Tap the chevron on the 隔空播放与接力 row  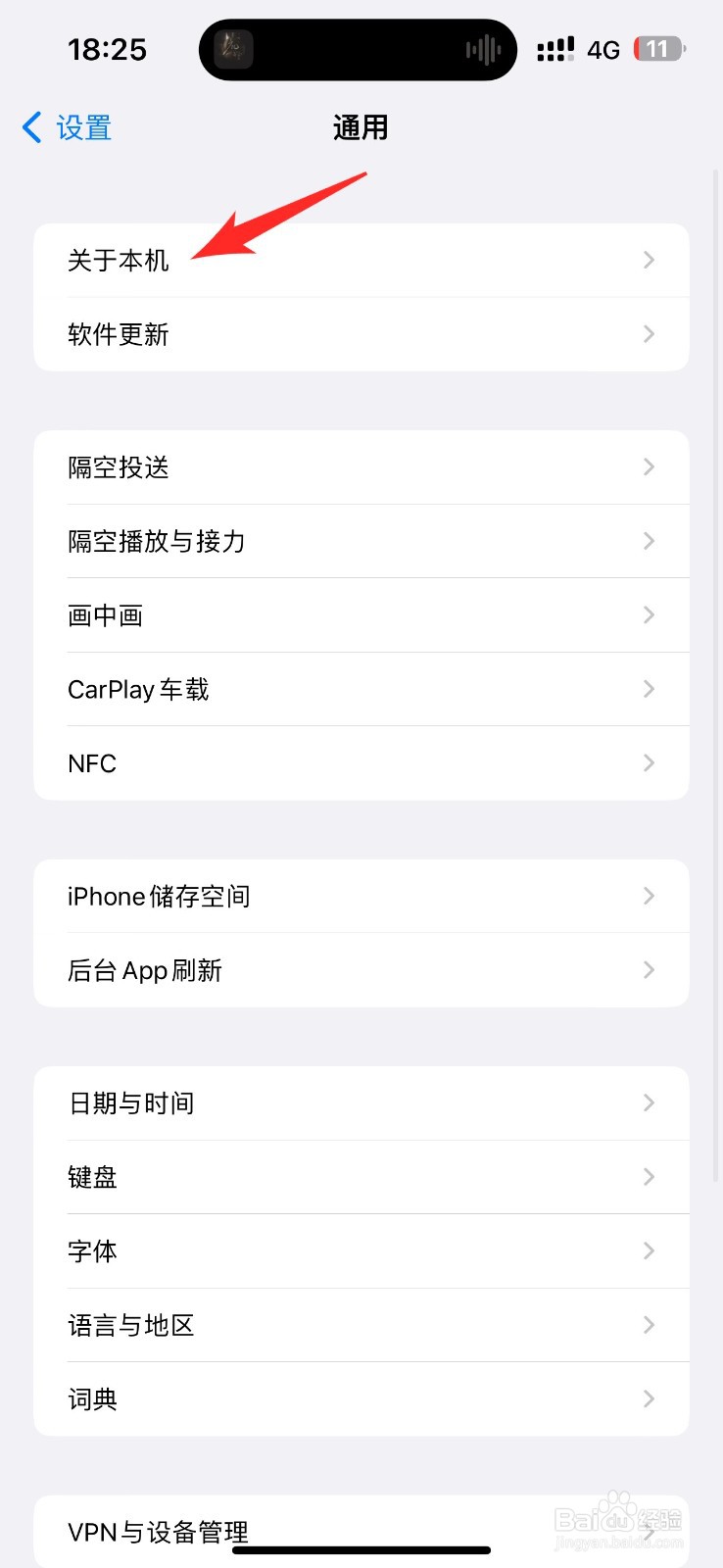pyautogui.click(x=649, y=541)
